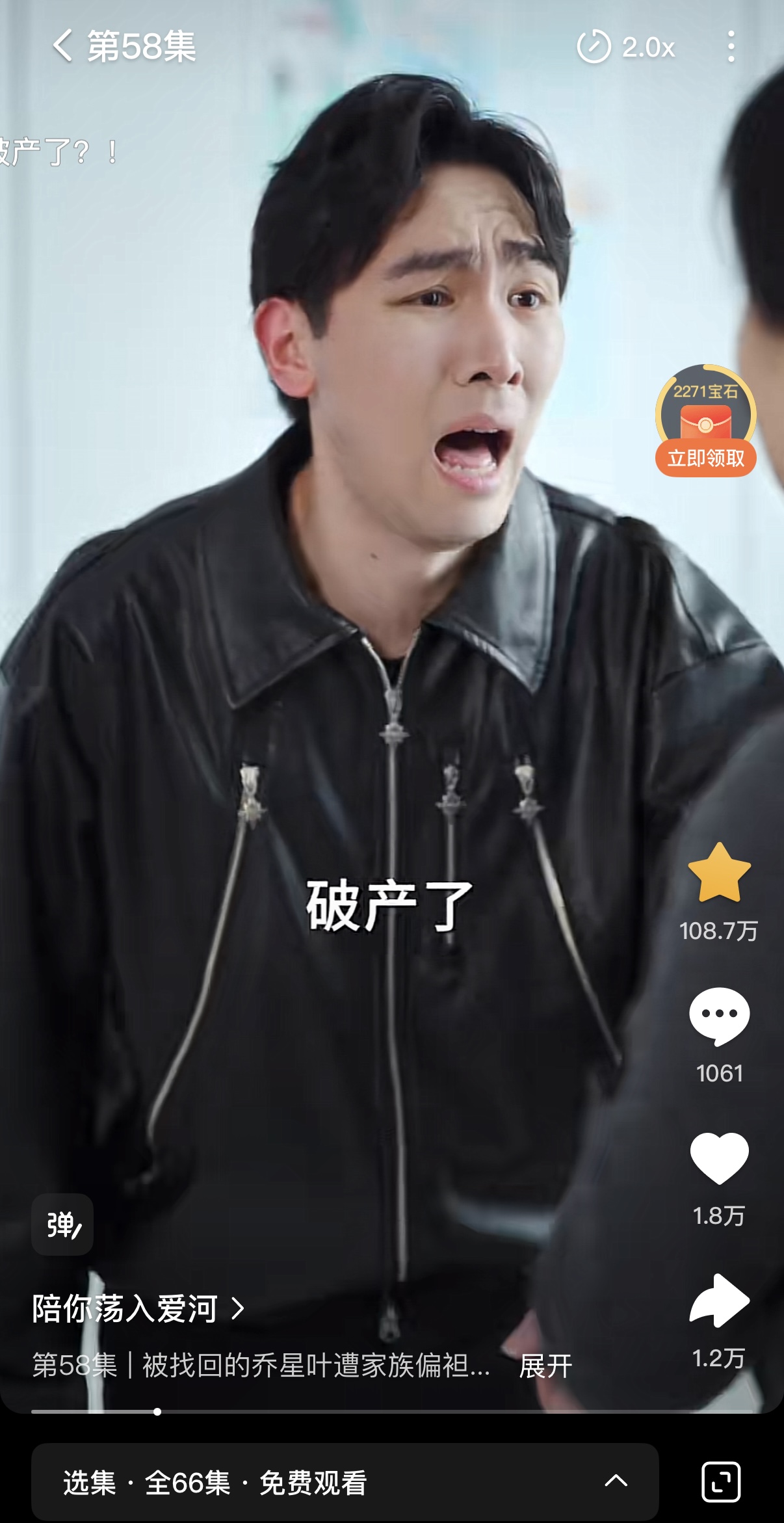Toggle the star favorite icon
Viewport: 784px width, 1523px height.
pos(719,873)
